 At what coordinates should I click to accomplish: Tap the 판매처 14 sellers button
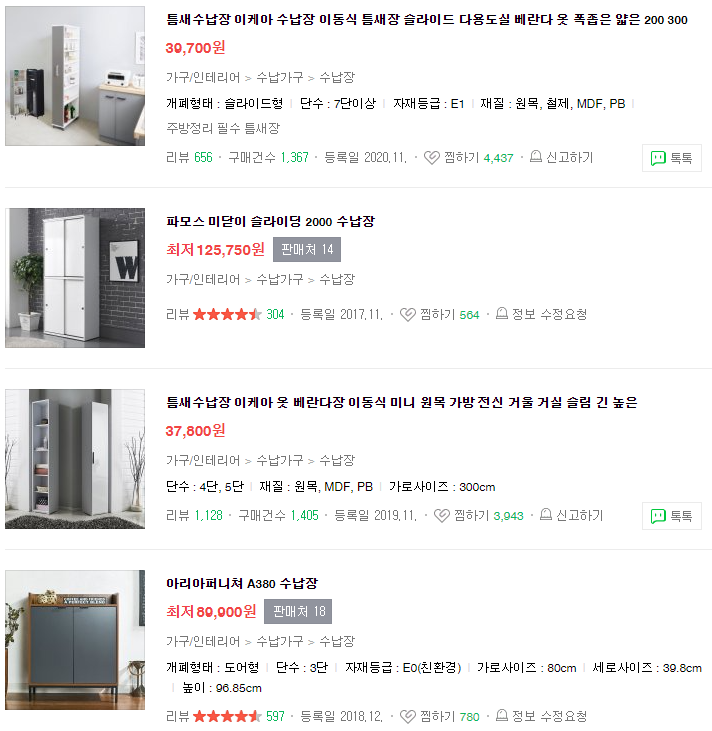pos(307,249)
